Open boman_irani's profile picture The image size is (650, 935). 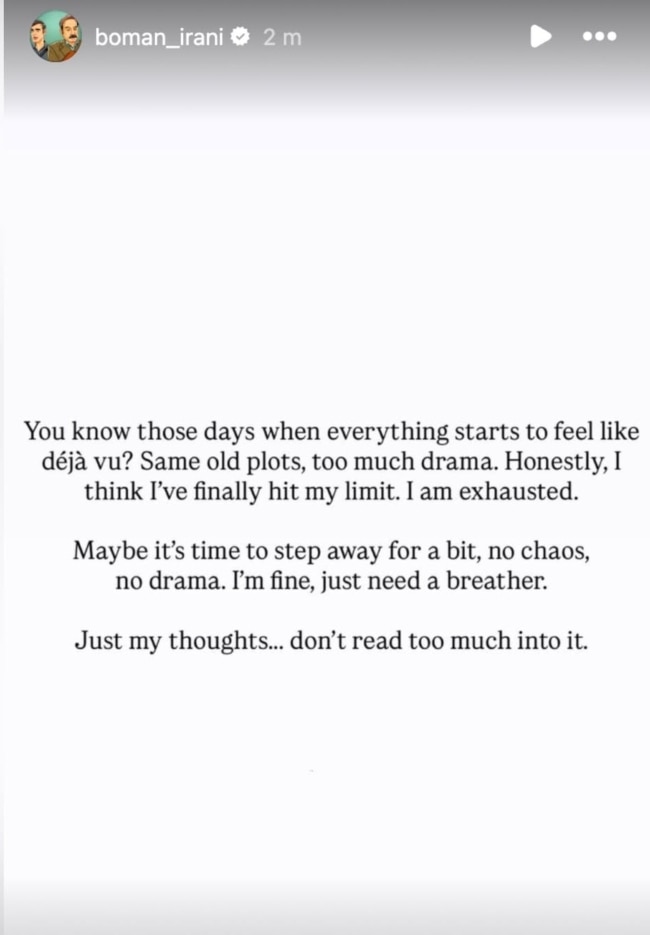click(56, 37)
